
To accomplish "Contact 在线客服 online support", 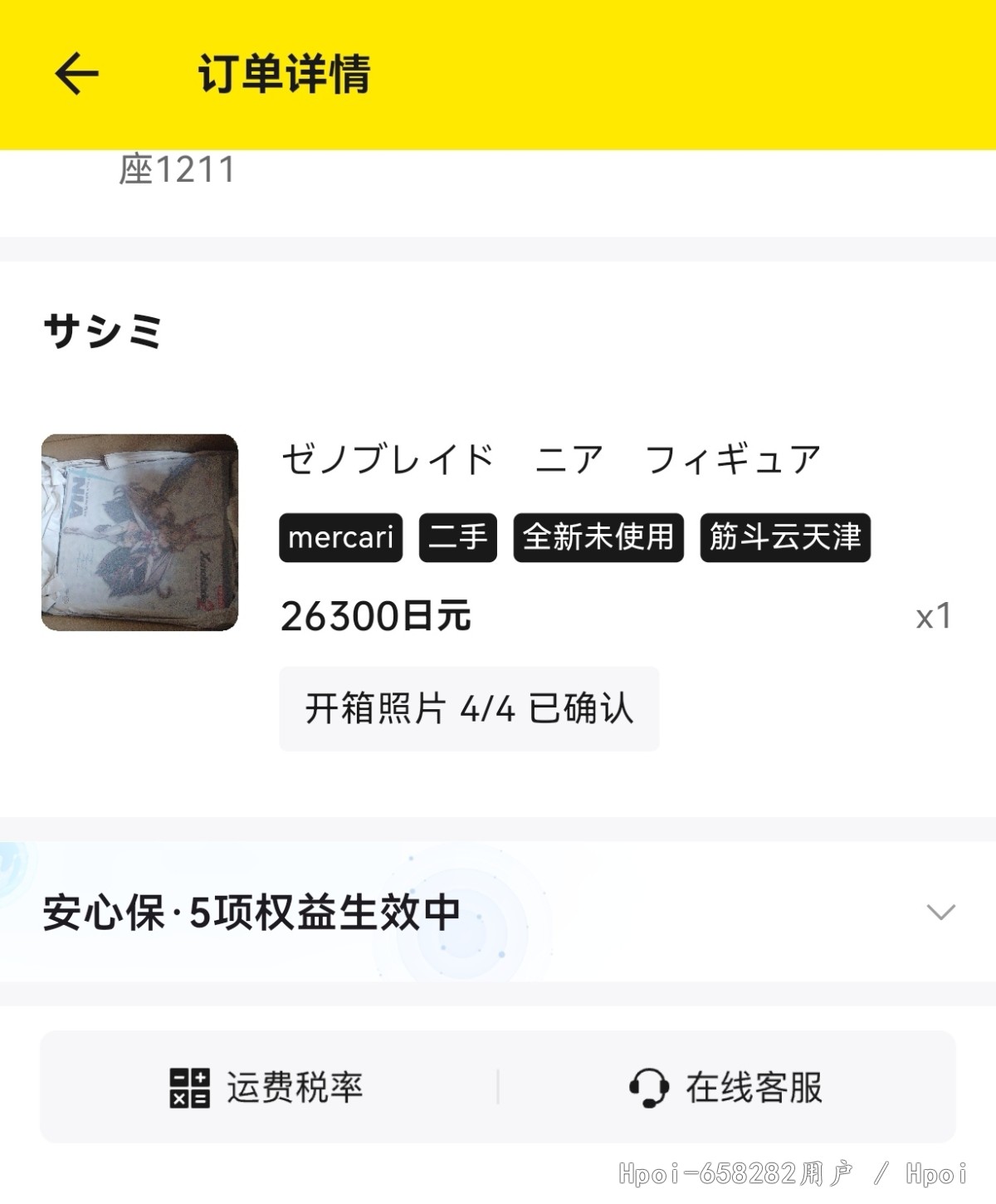I will pyautogui.click(x=725, y=1087).
